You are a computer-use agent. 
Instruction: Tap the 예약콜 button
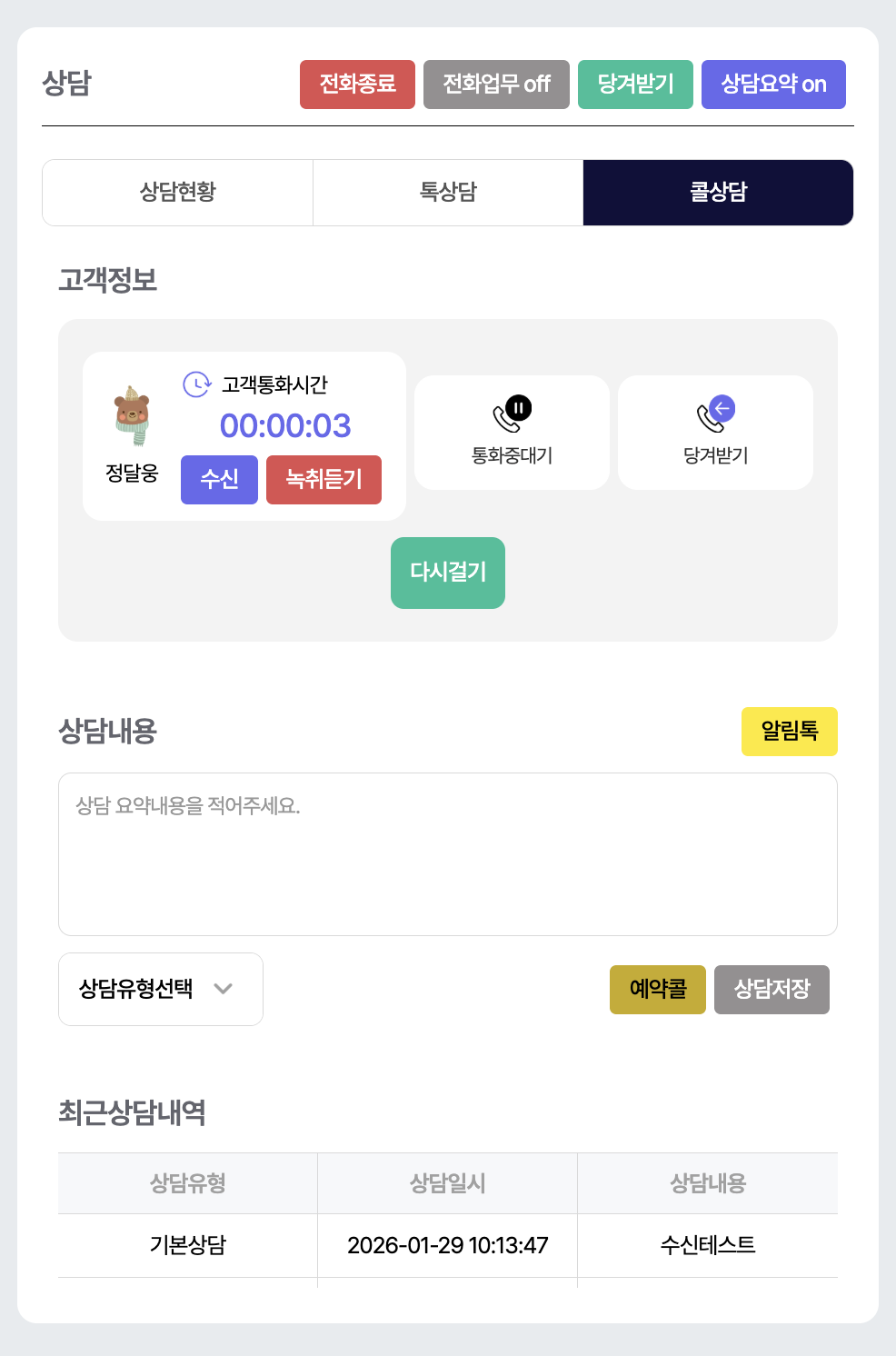(657, 990)
